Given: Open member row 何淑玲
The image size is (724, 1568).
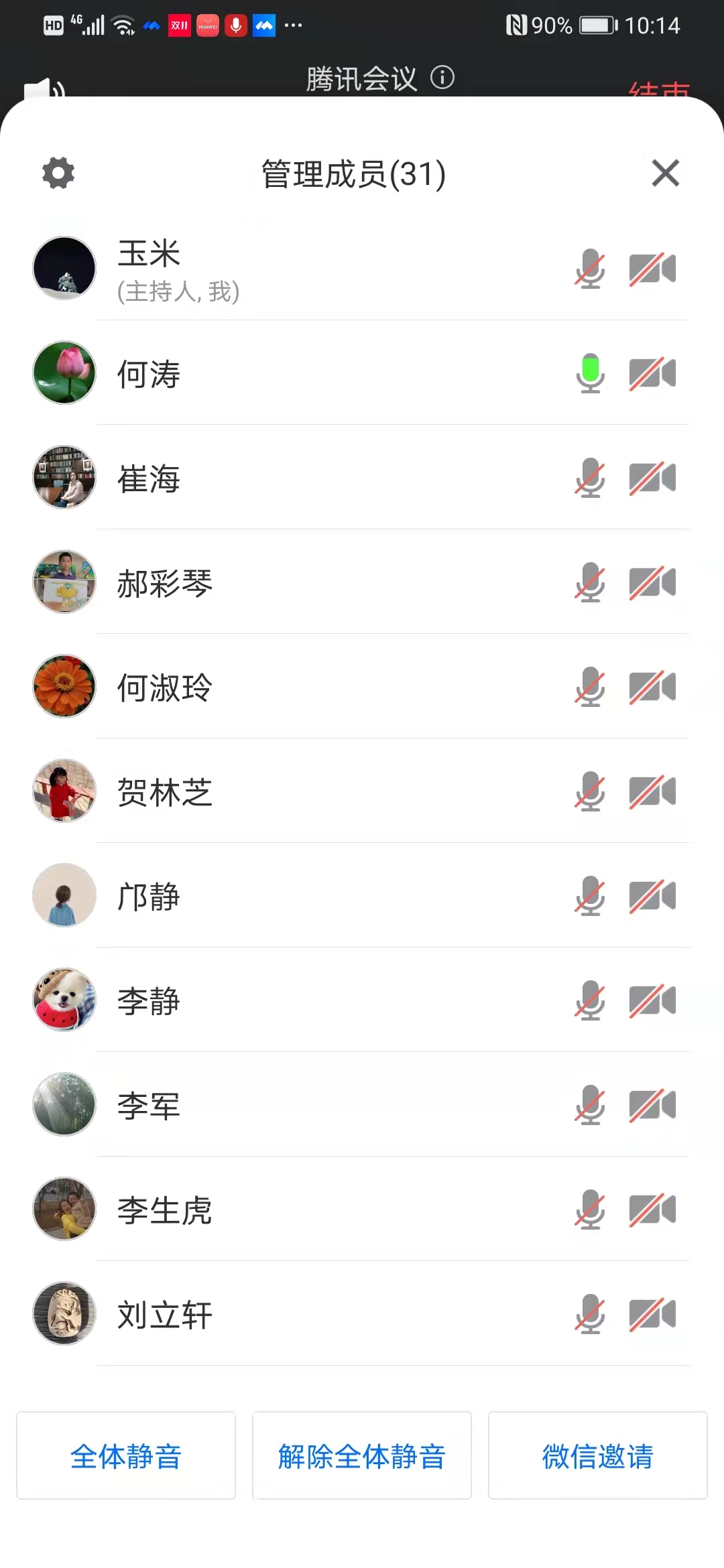Looking at the screenshot, I should click(362, 687).
